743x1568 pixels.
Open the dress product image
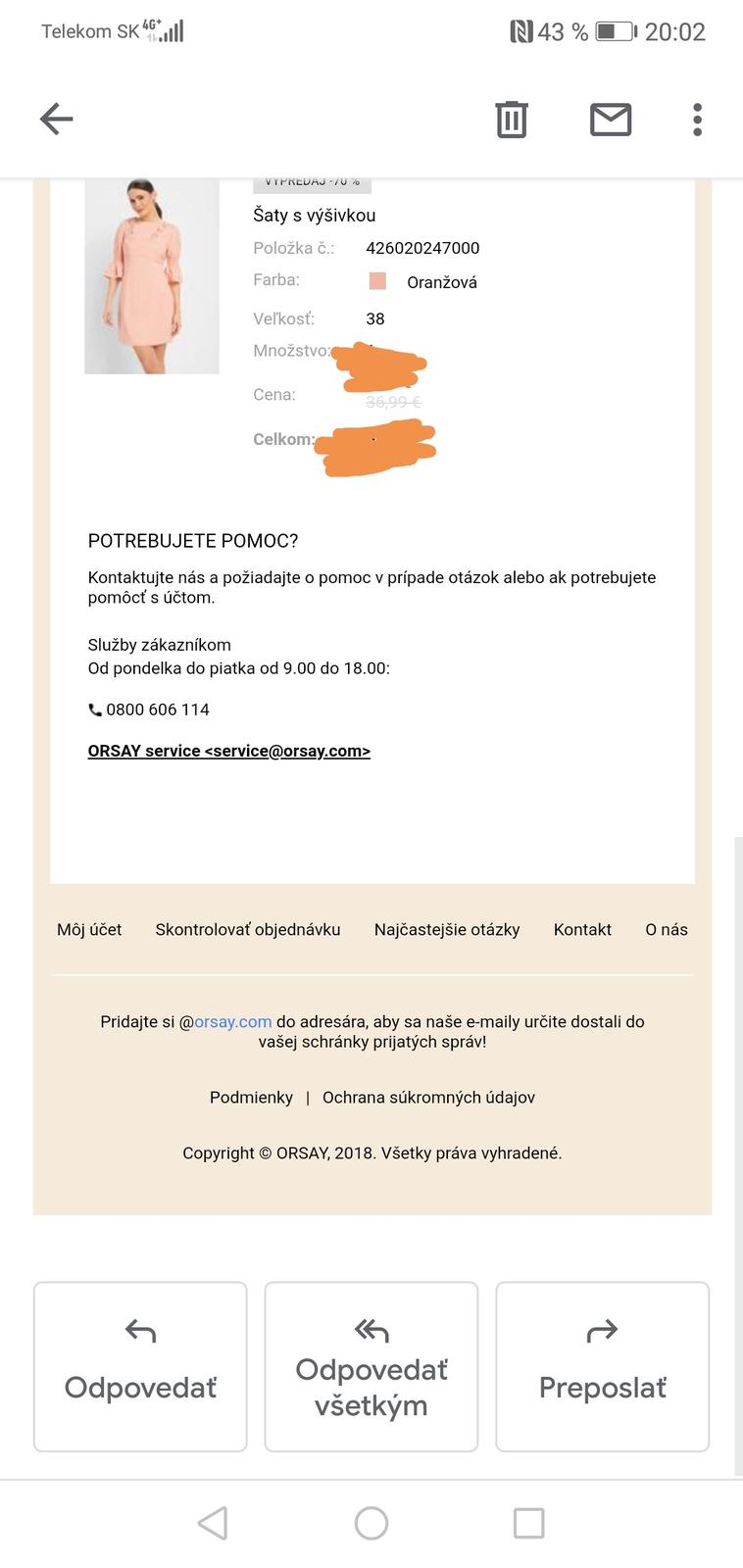click(152, 276)
